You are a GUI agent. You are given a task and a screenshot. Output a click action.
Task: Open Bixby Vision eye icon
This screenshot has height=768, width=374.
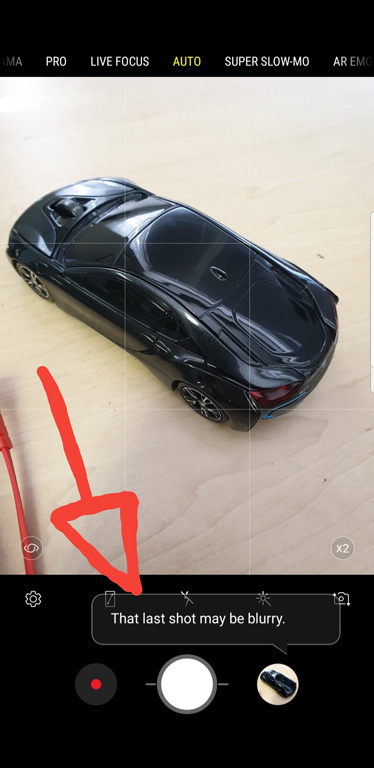31,548
